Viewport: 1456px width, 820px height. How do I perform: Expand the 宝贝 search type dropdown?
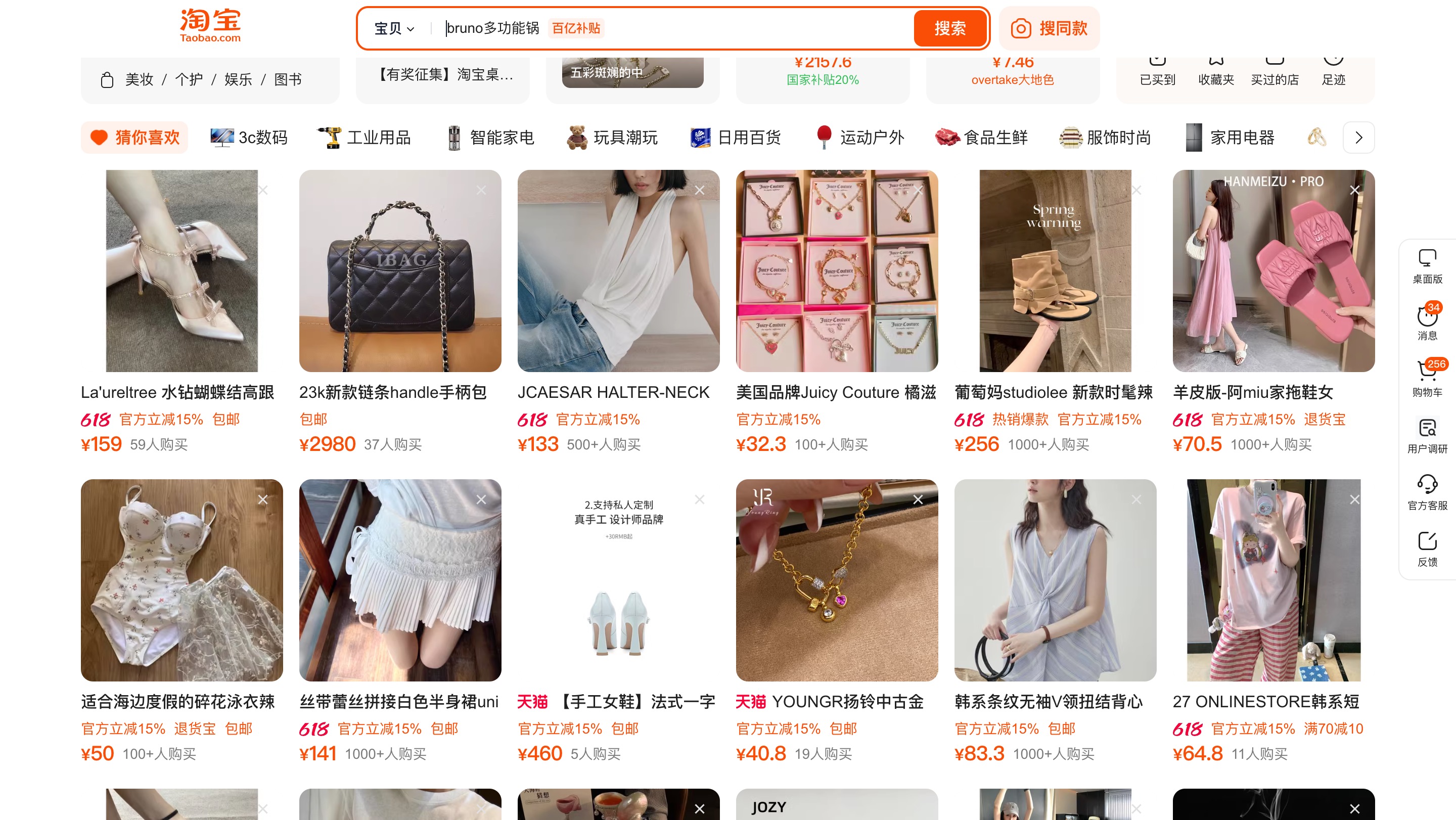click(x=394, y=28)
